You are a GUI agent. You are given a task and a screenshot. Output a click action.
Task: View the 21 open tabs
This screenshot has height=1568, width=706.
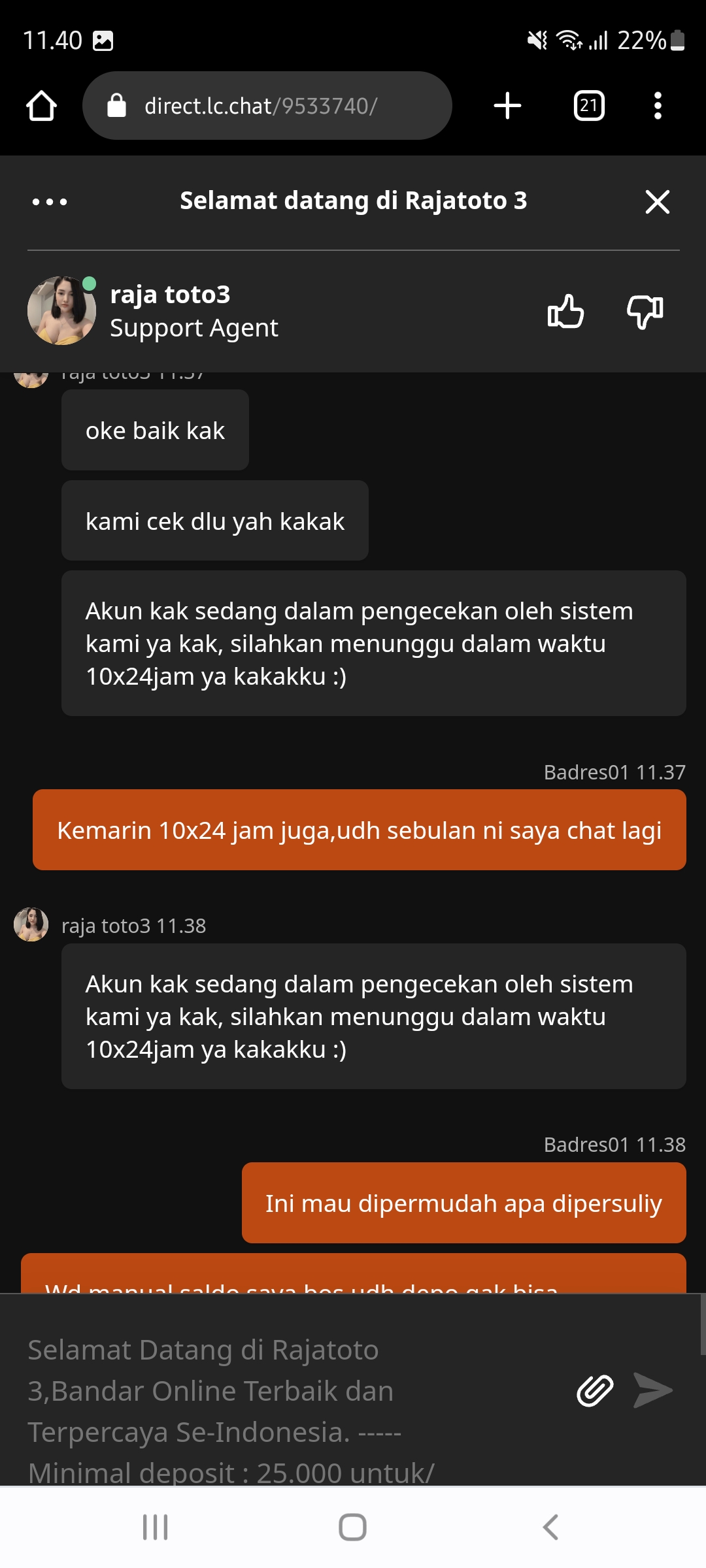pos(588,106)
